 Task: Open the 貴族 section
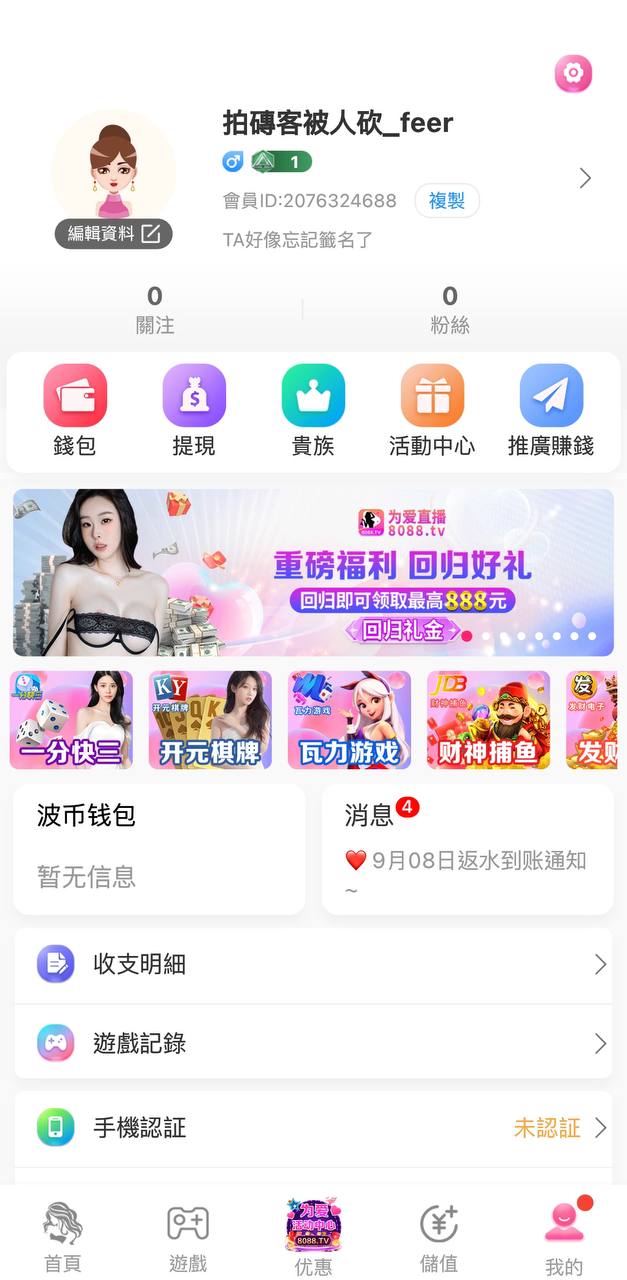313,411
